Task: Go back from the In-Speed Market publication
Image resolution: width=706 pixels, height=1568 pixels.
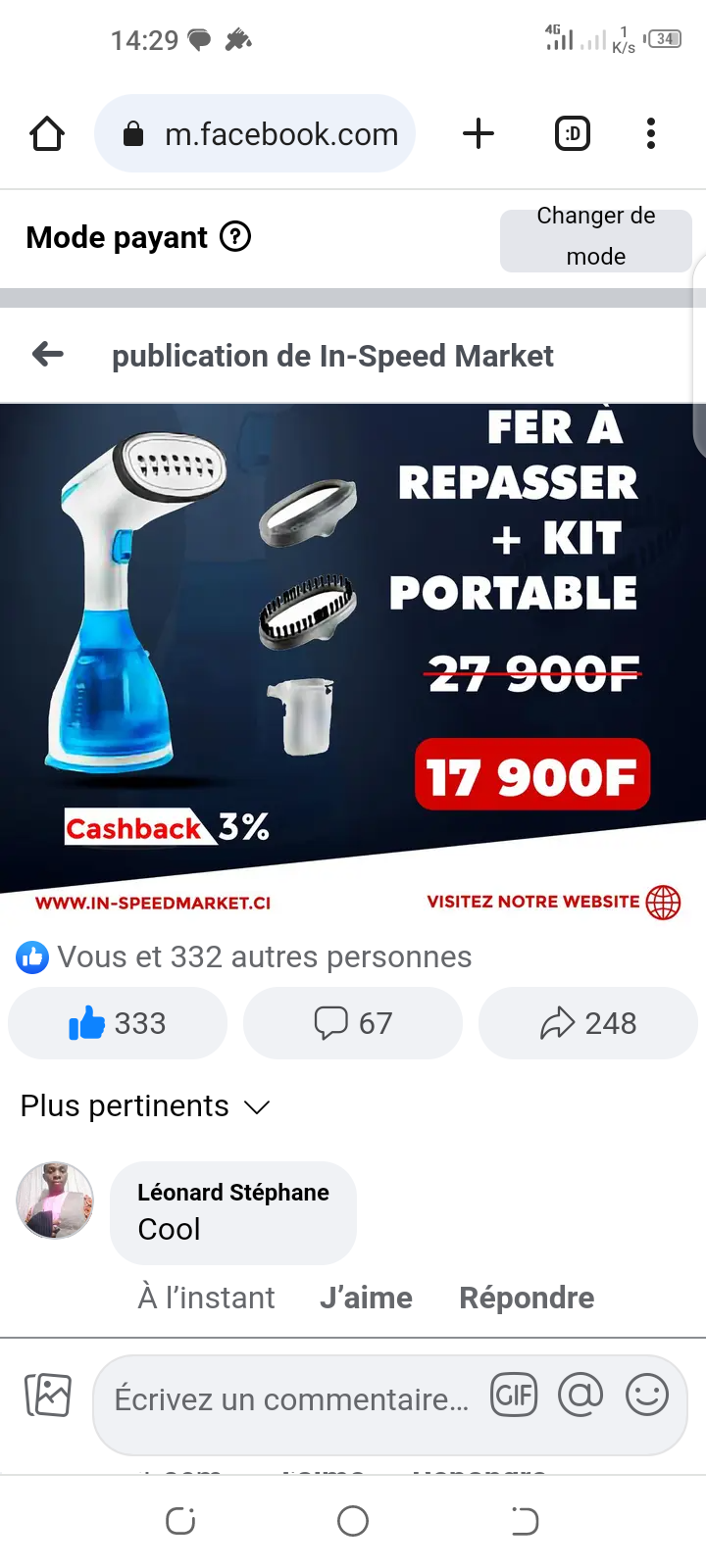Action: [x=47, y=355]
